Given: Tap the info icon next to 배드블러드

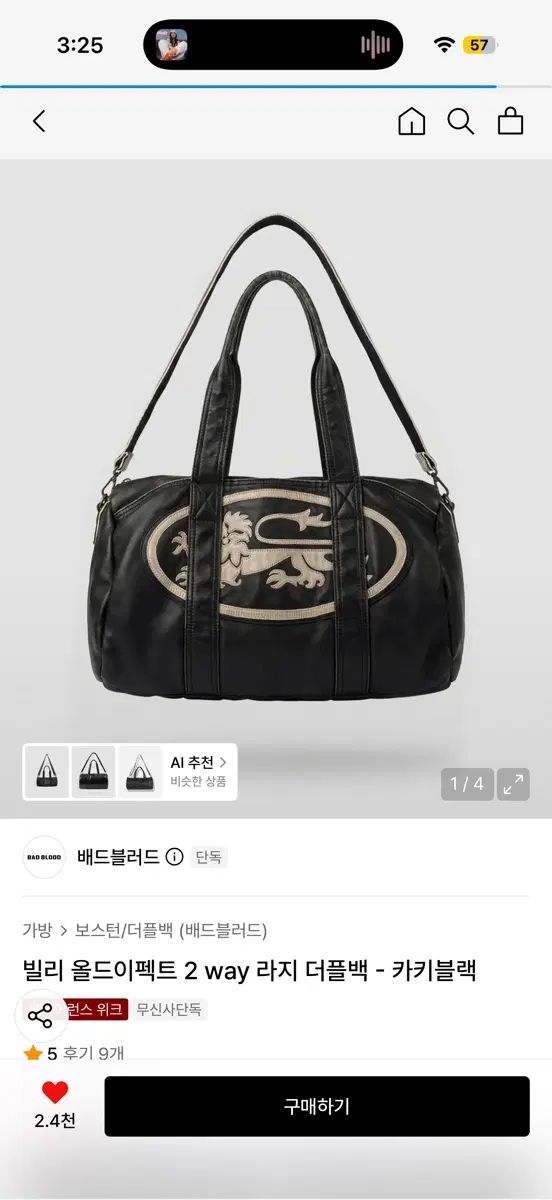Looking at the screenshot, I should coord(175,857).
